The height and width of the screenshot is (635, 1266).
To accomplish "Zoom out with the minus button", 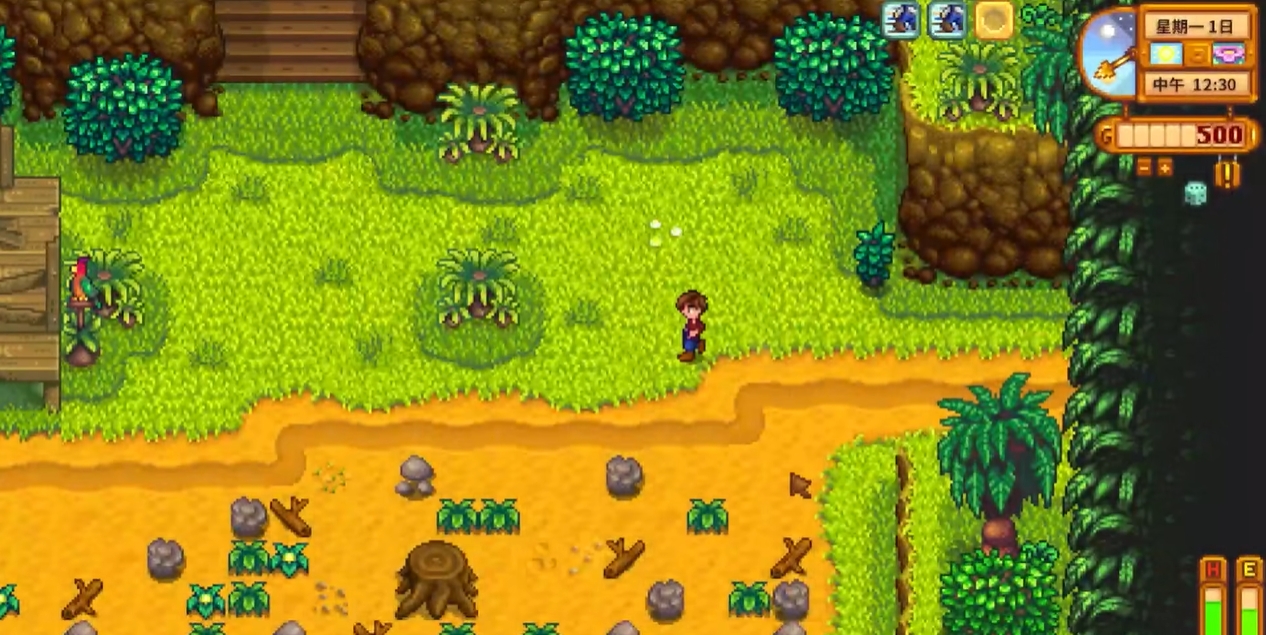I will click(x=1144, y=168).
